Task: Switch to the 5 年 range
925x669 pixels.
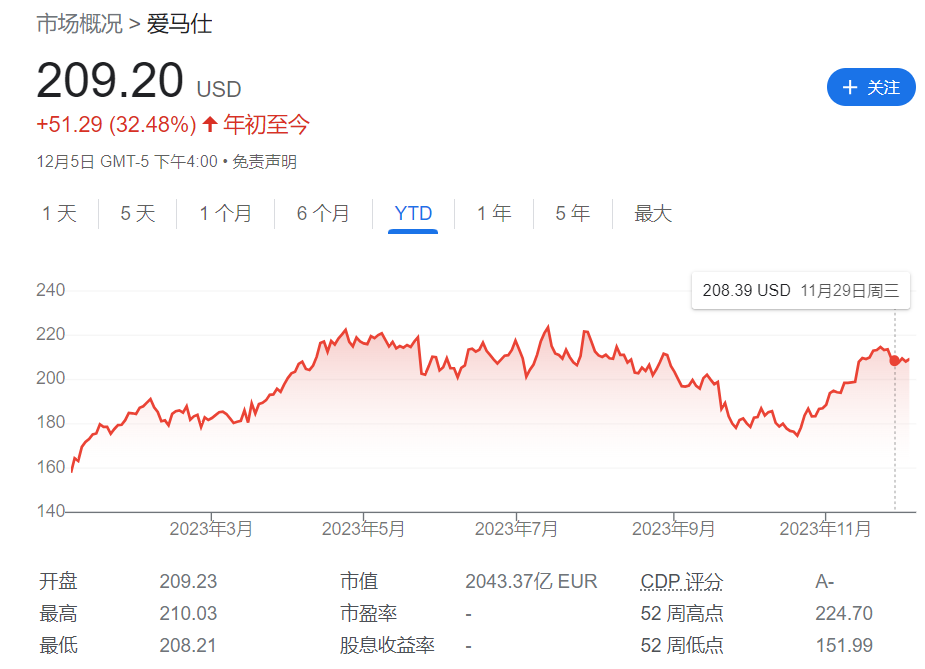Action: (572, 213)
